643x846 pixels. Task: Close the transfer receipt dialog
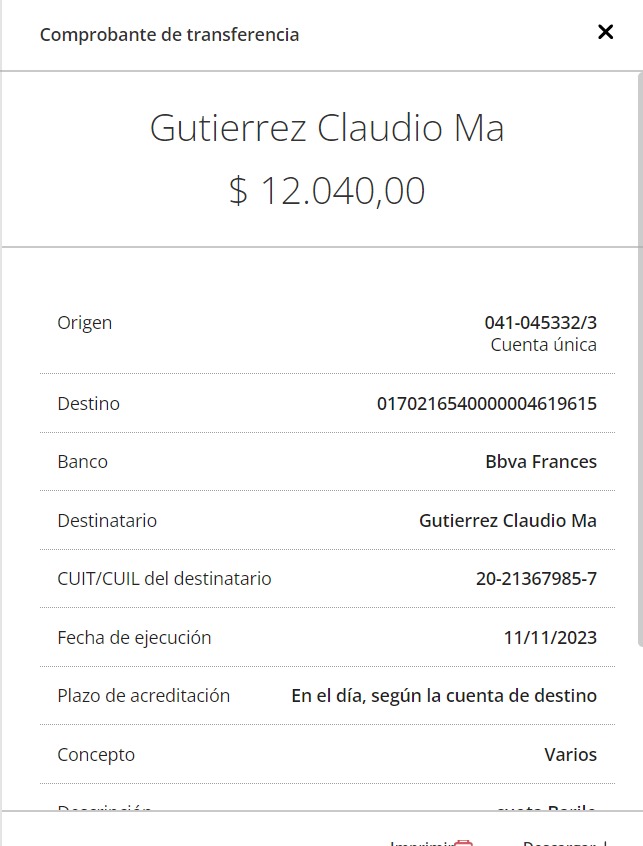pyautogui.click(x=605, y=32)
